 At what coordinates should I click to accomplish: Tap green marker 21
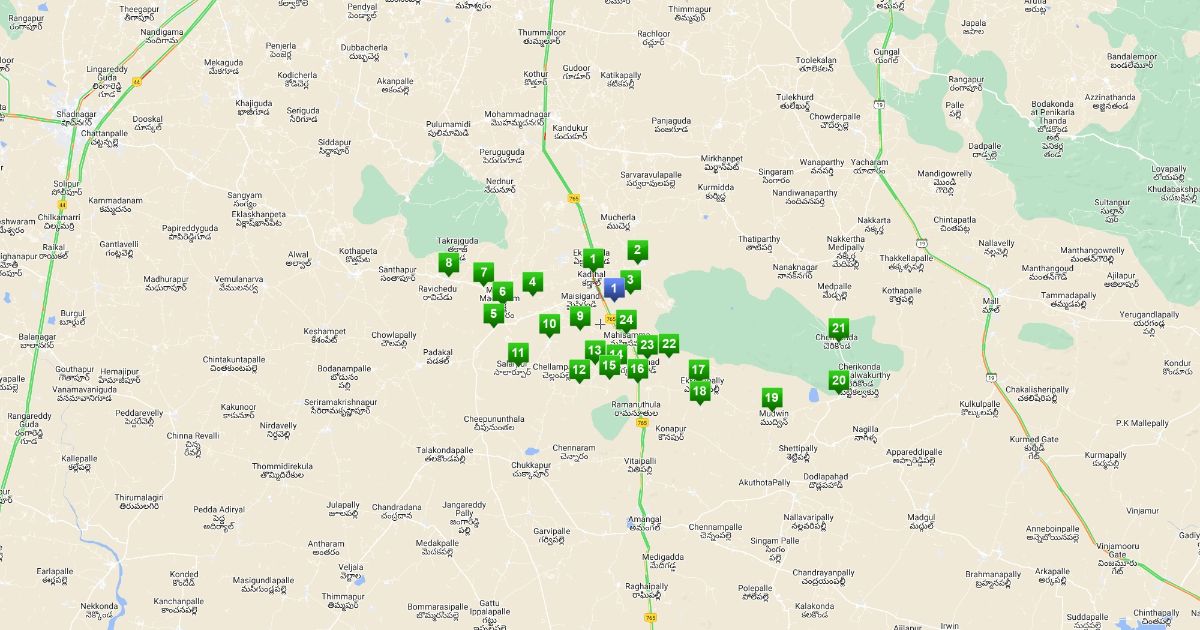click(839, 328)
